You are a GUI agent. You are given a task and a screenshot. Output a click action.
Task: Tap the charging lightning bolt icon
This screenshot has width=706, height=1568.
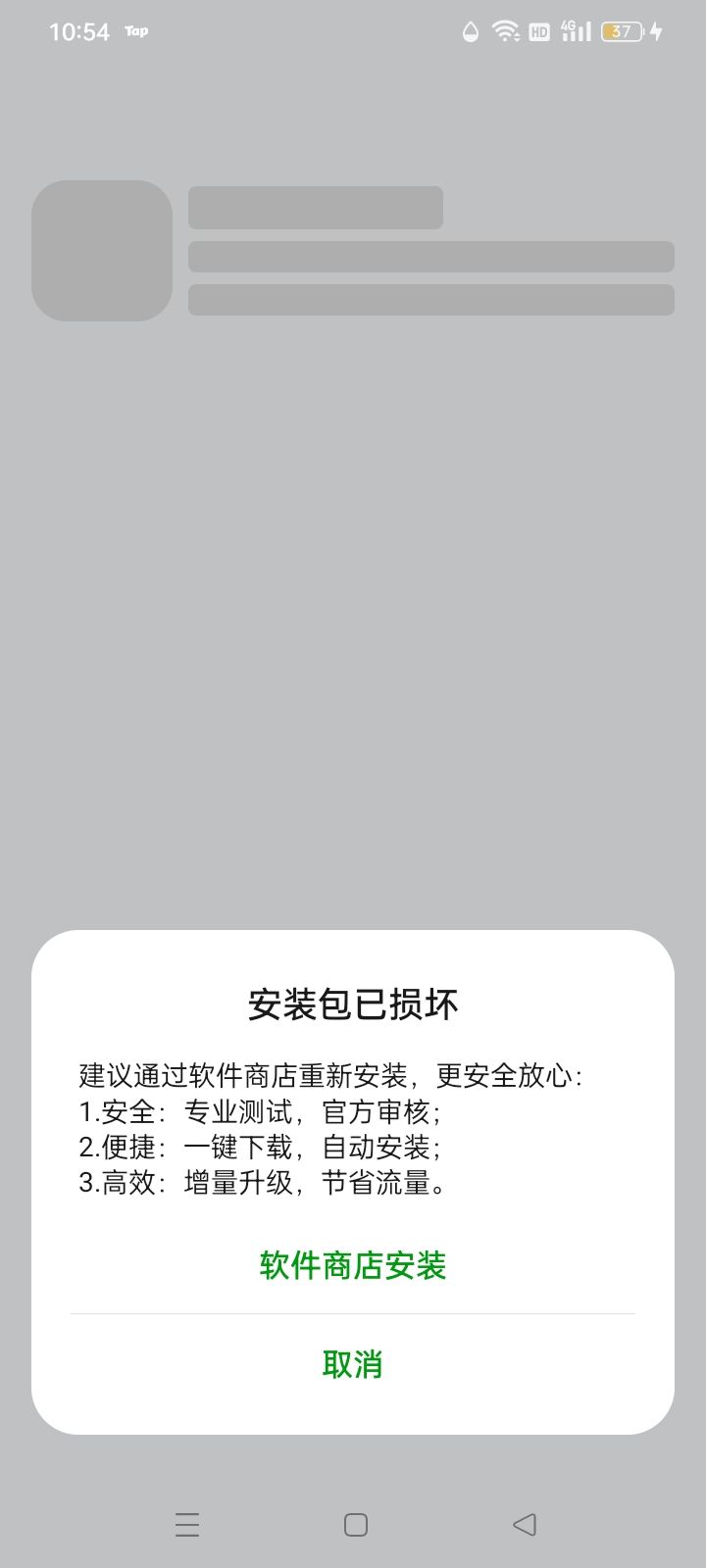[x=655, y=31]
